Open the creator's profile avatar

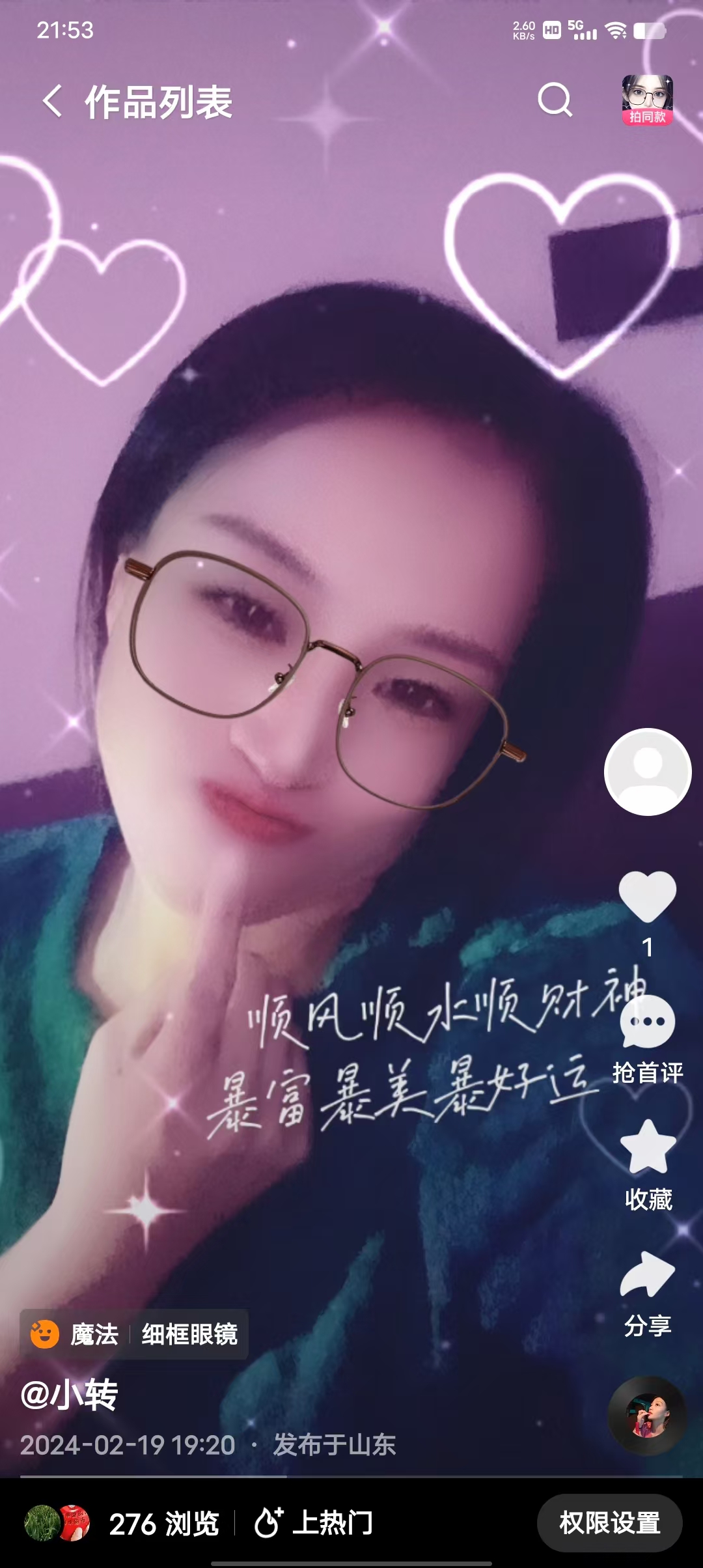pos(648,772)
